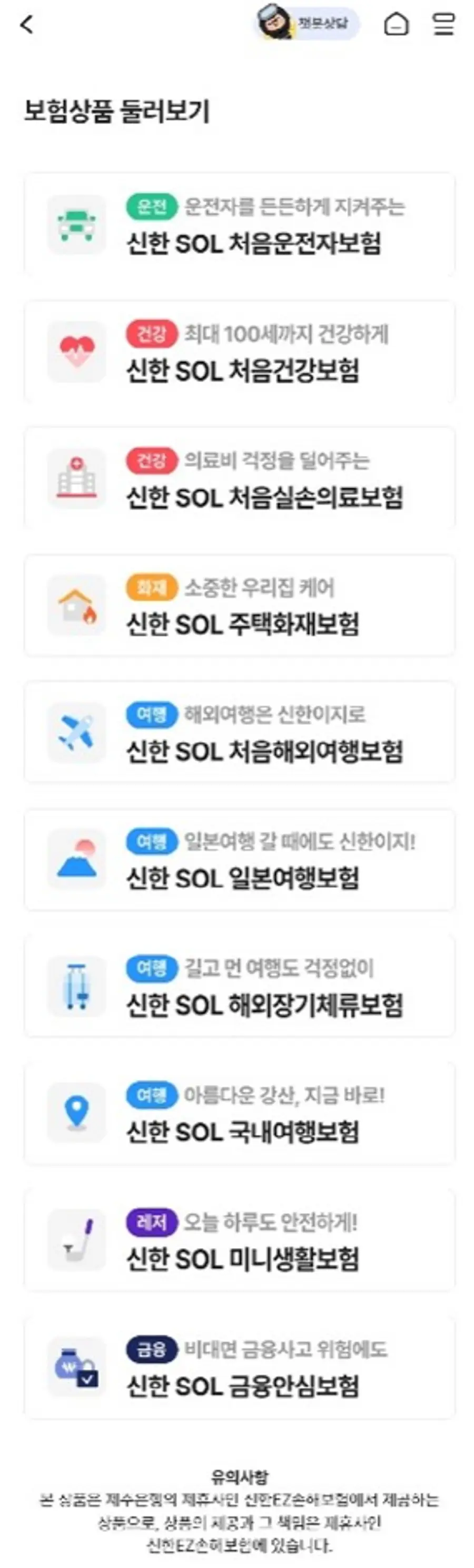View 신한 SOL 처음실손의료보험 details
This screenshot has height=1568, width=474.
(x=239, y=479)
